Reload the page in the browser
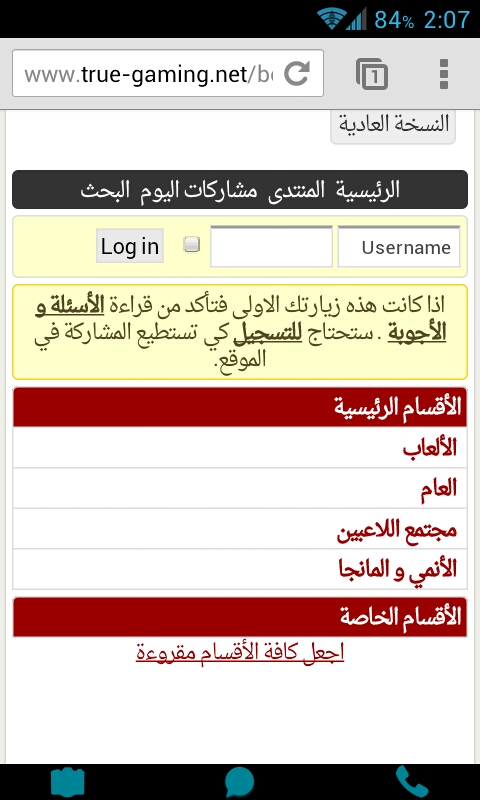The image size is (480, 800). pos(296,73)
